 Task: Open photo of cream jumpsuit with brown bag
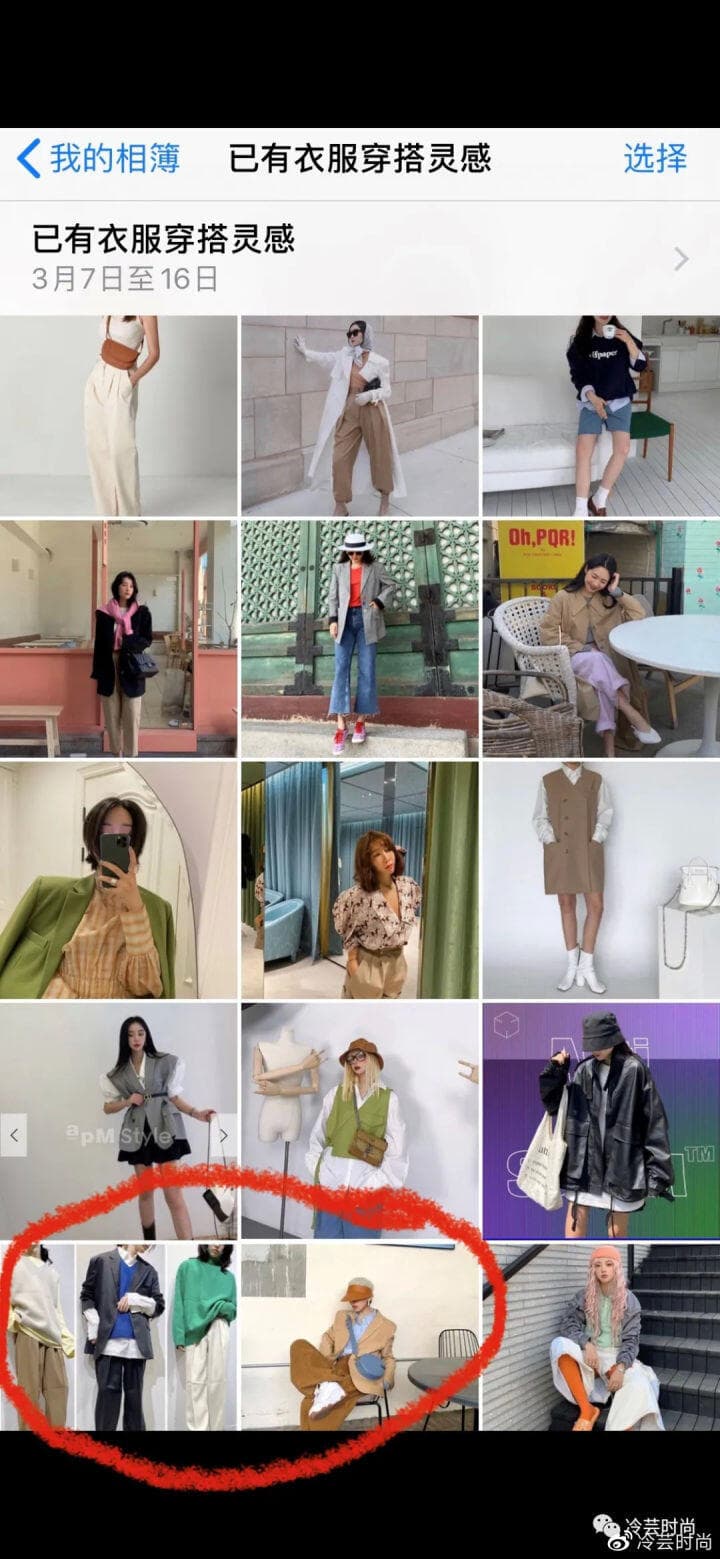coord(118,415)
